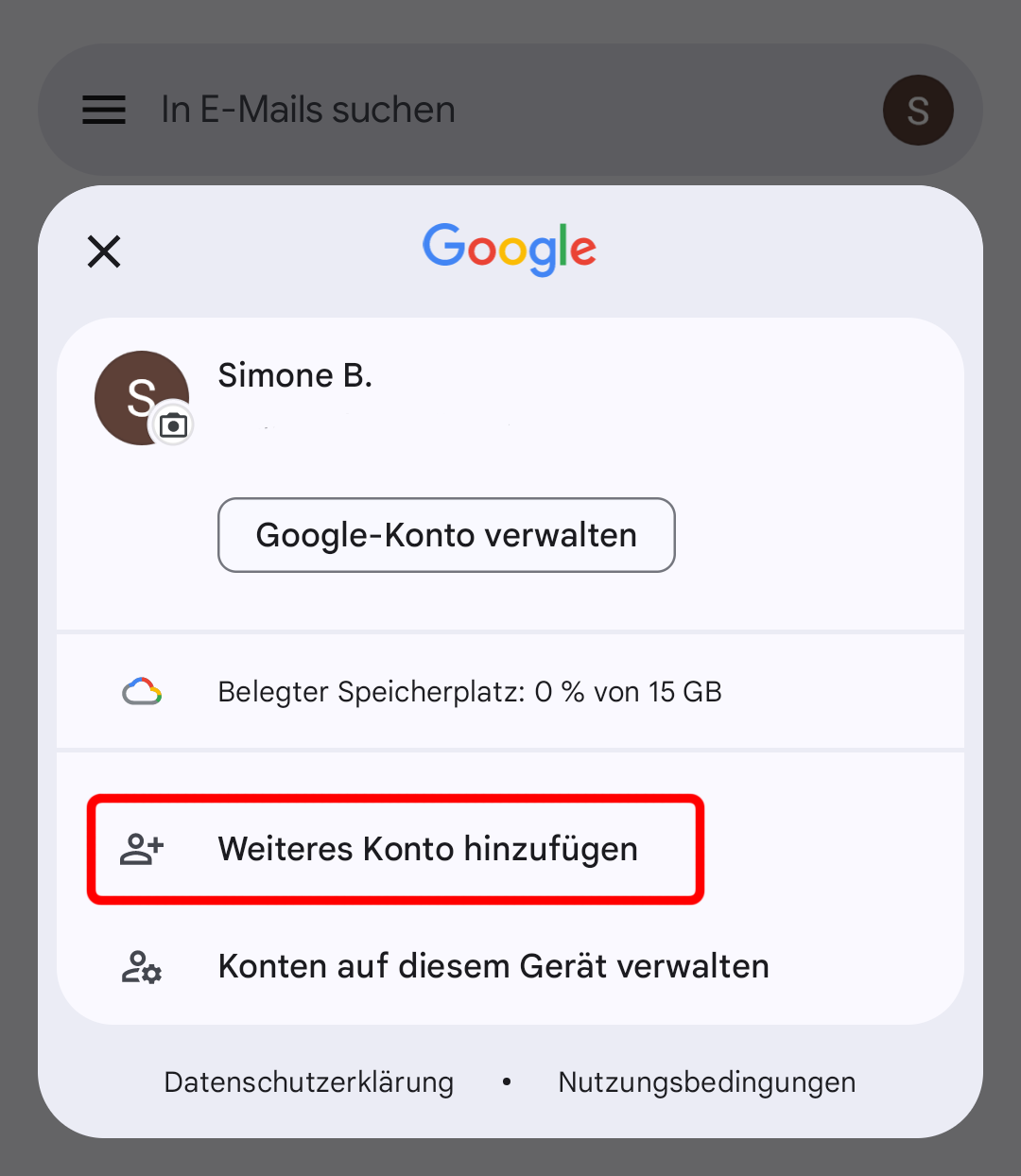Open Belegter Speicherplatz storage details

tap(469, 692)
